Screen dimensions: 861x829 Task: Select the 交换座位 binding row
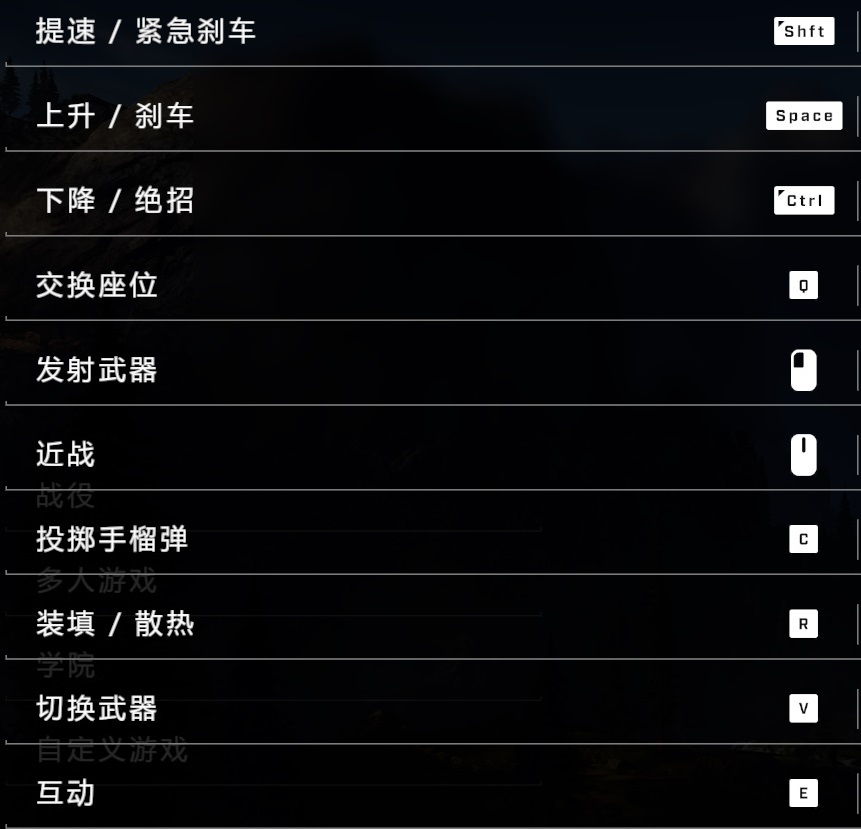(430, 286)
